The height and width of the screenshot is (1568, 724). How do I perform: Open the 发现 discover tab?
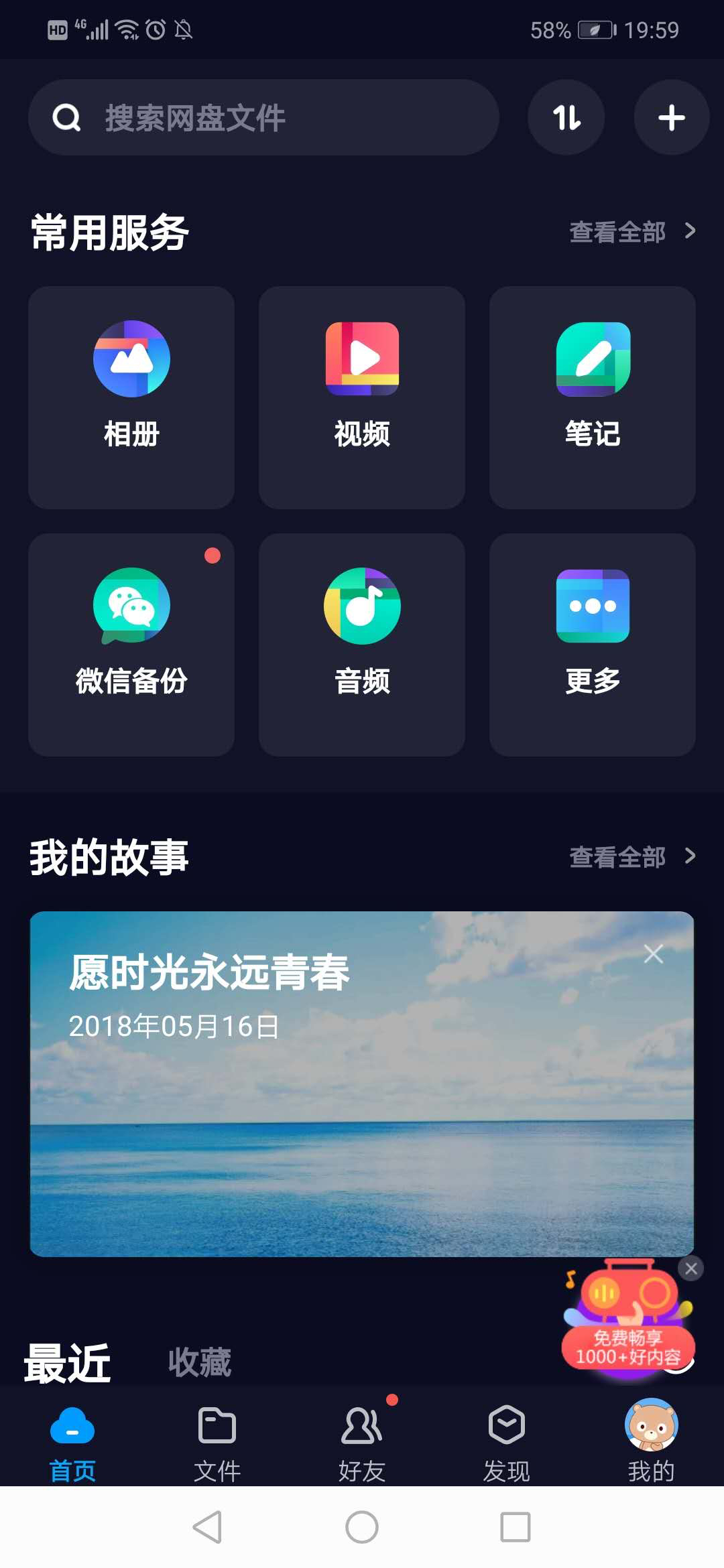click(507, 1443)
